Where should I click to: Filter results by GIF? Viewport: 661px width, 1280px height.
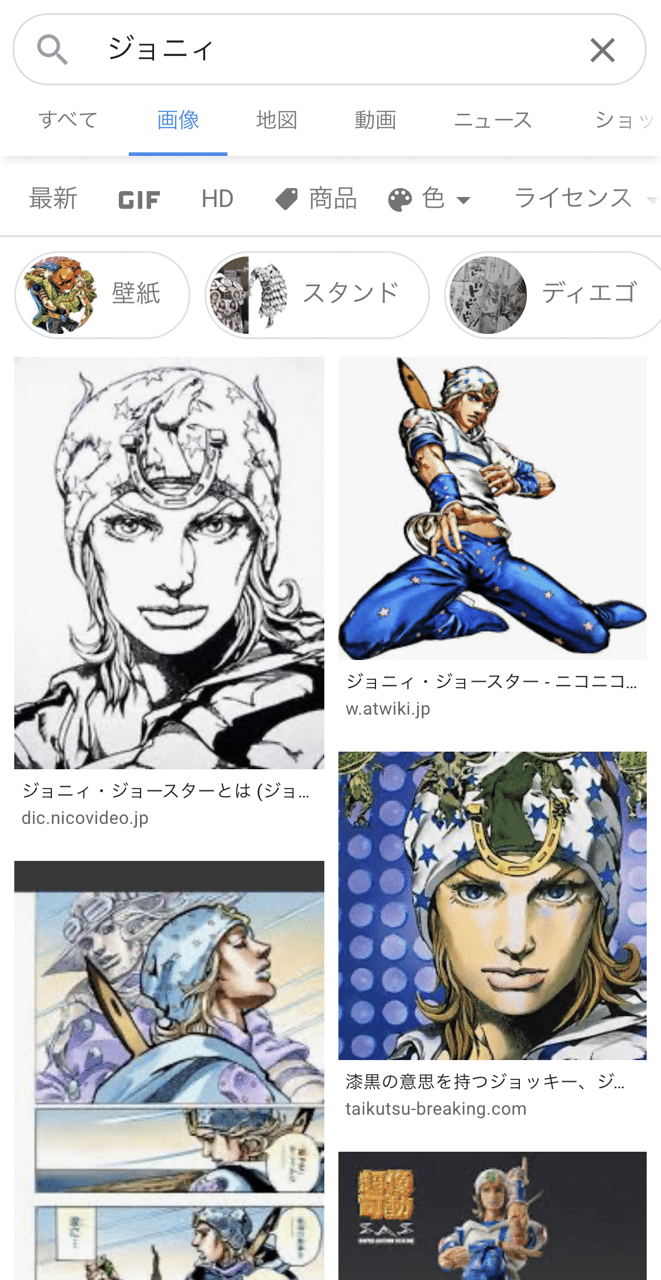(139, 200)
